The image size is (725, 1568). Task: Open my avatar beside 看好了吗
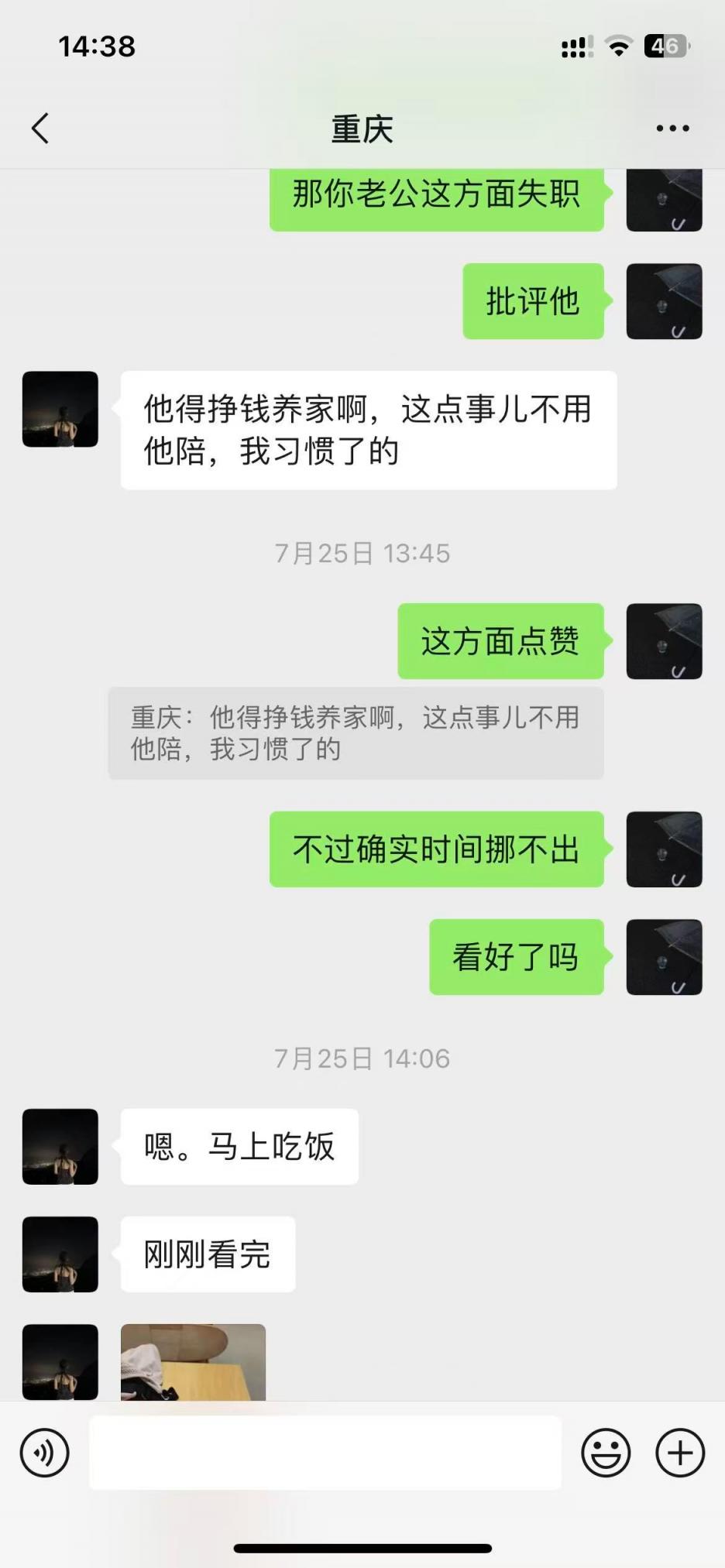[664, 957]
